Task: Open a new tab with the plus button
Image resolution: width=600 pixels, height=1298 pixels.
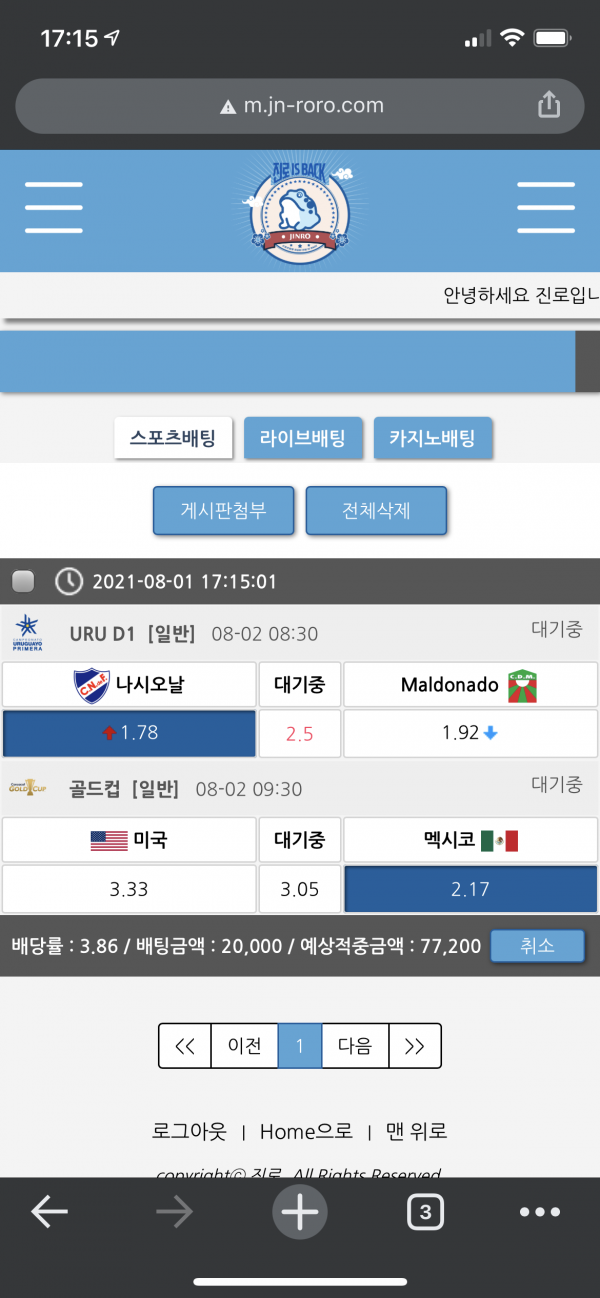Action: 300,1212
